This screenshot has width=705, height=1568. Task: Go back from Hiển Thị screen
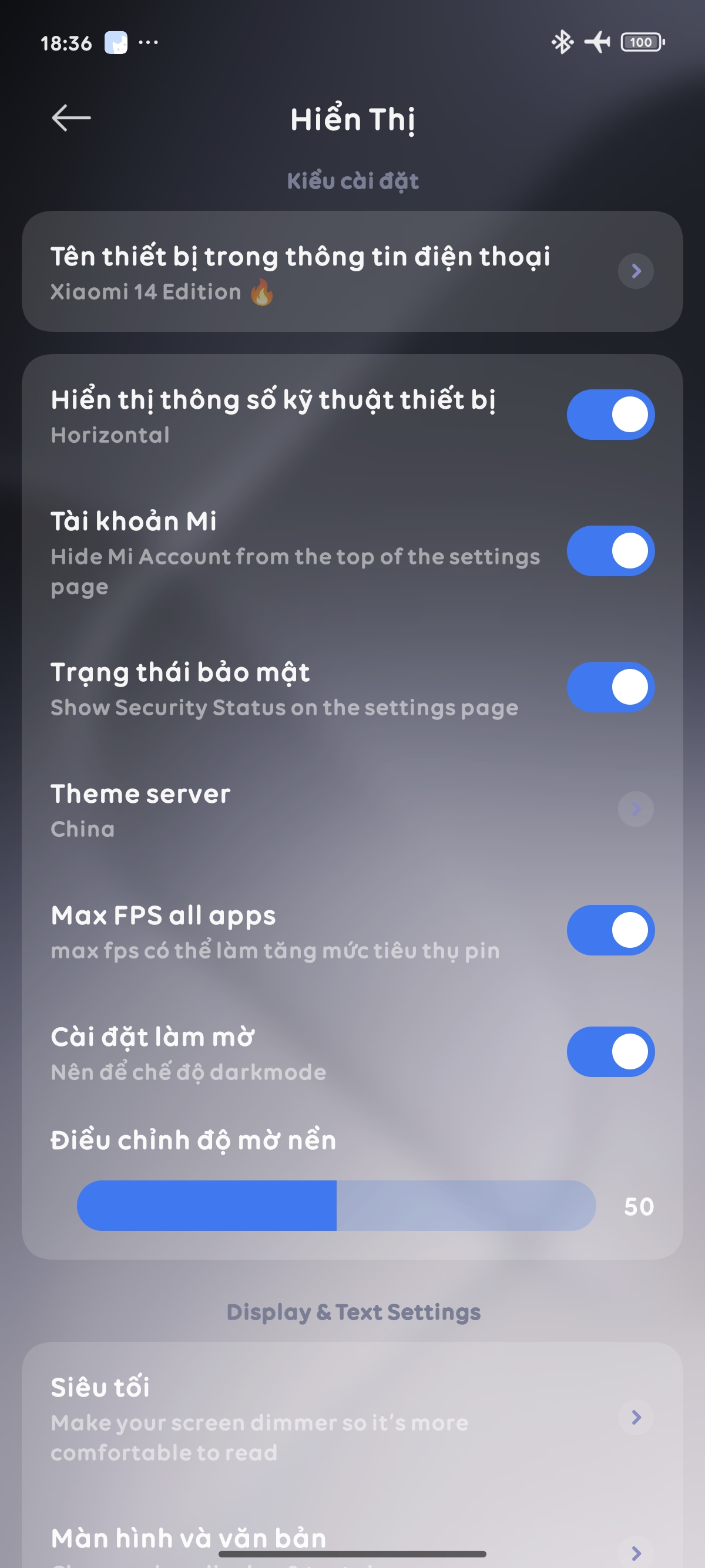tap(71, 118)
